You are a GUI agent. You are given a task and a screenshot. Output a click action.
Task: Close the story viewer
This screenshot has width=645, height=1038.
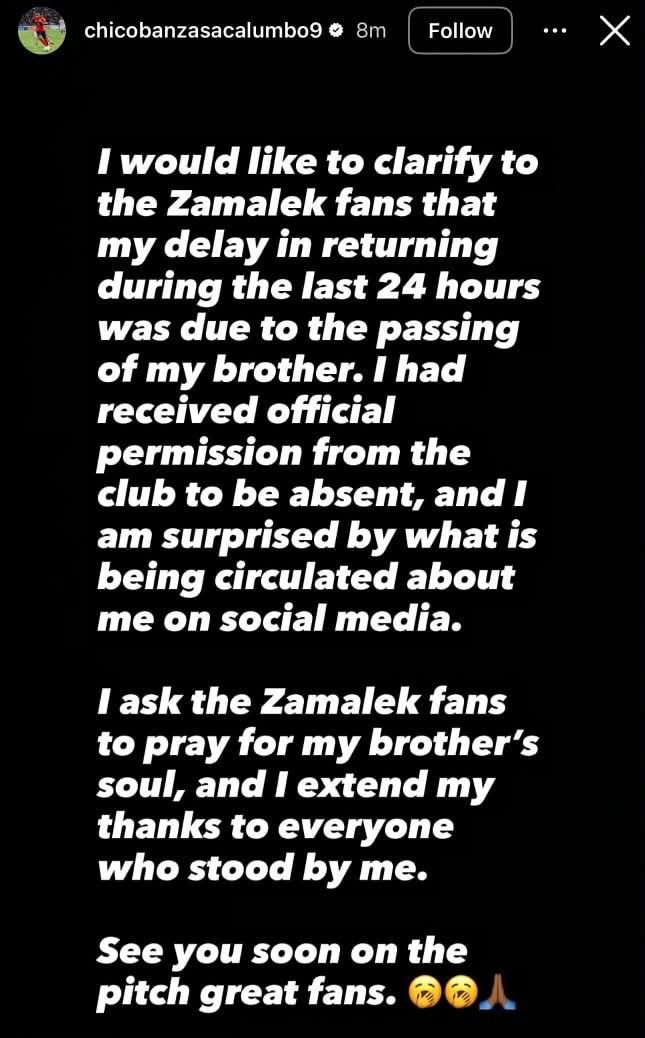coord(614,31)
